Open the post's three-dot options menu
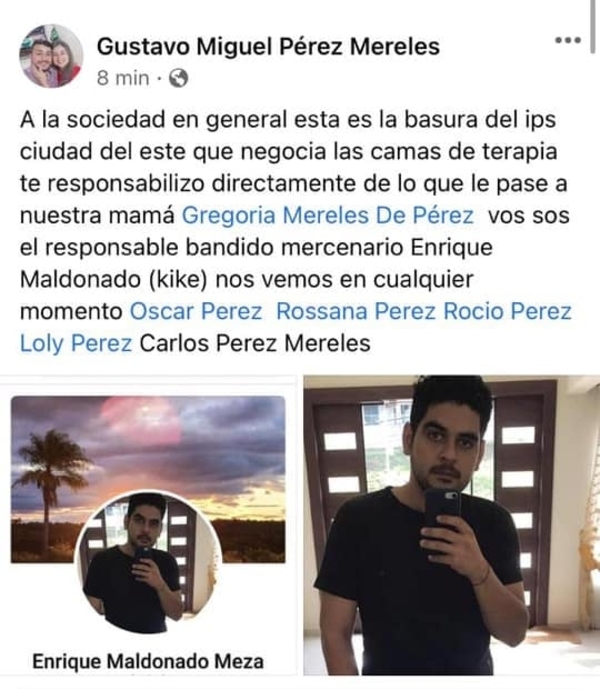Image resolution: width=600 pixels, height=690 pixels. point(567,40)
